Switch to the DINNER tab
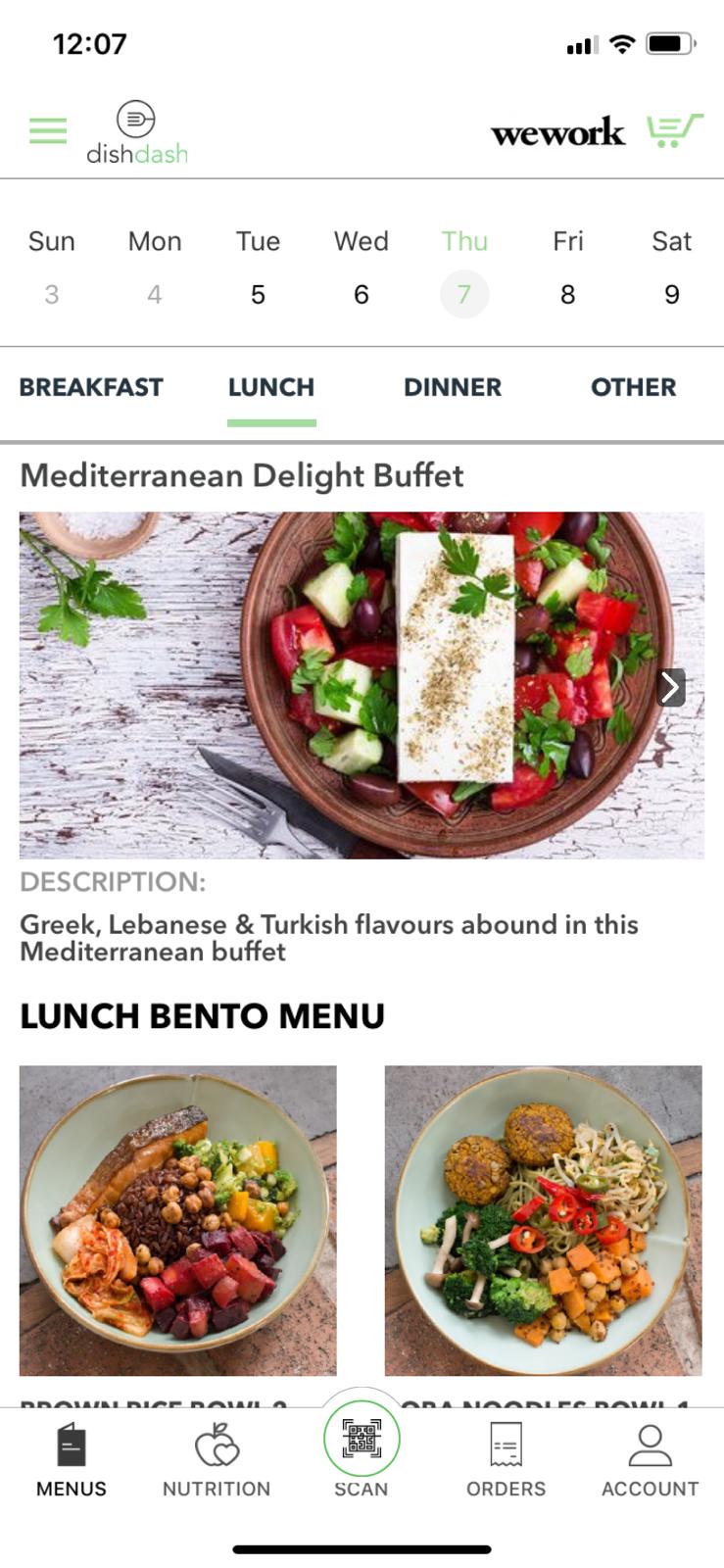This screenshot has height=1568, width=724. [x=452, y=387]
